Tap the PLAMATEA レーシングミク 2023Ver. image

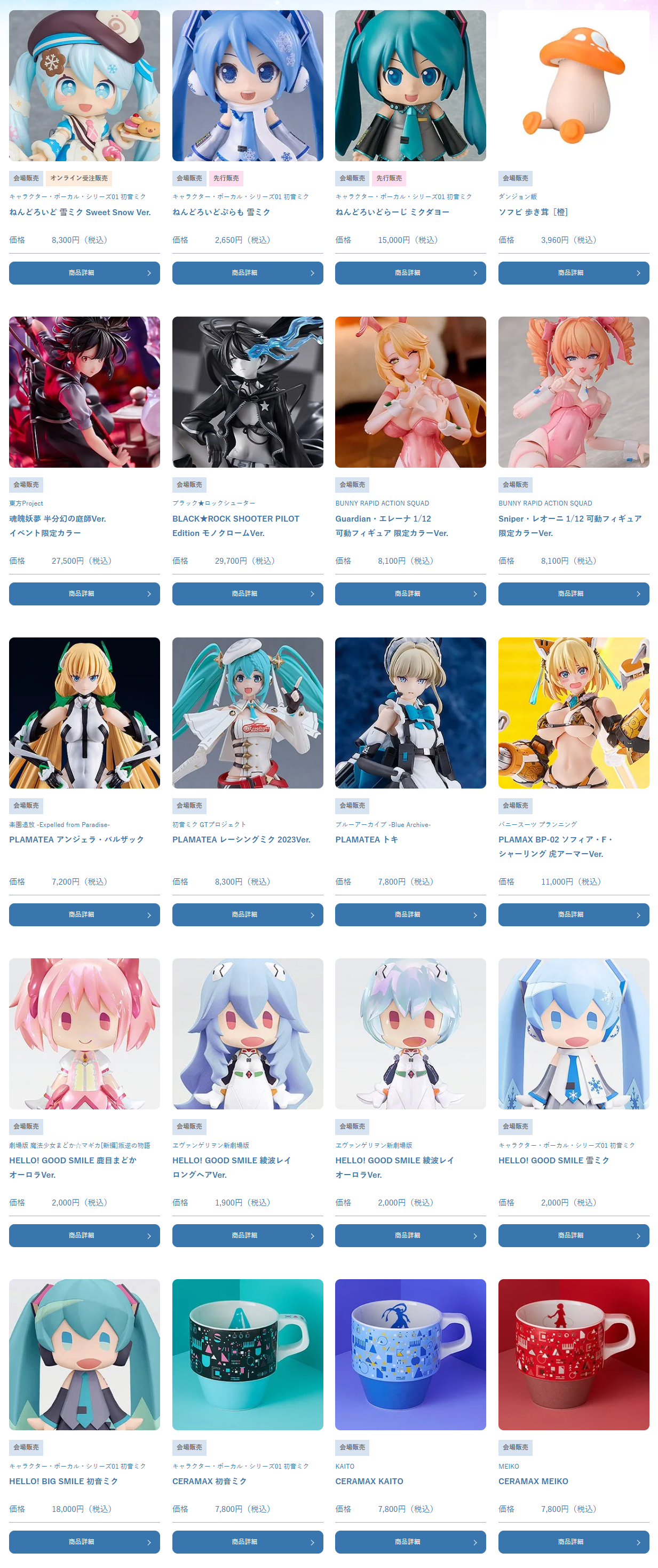click(247, 713)
